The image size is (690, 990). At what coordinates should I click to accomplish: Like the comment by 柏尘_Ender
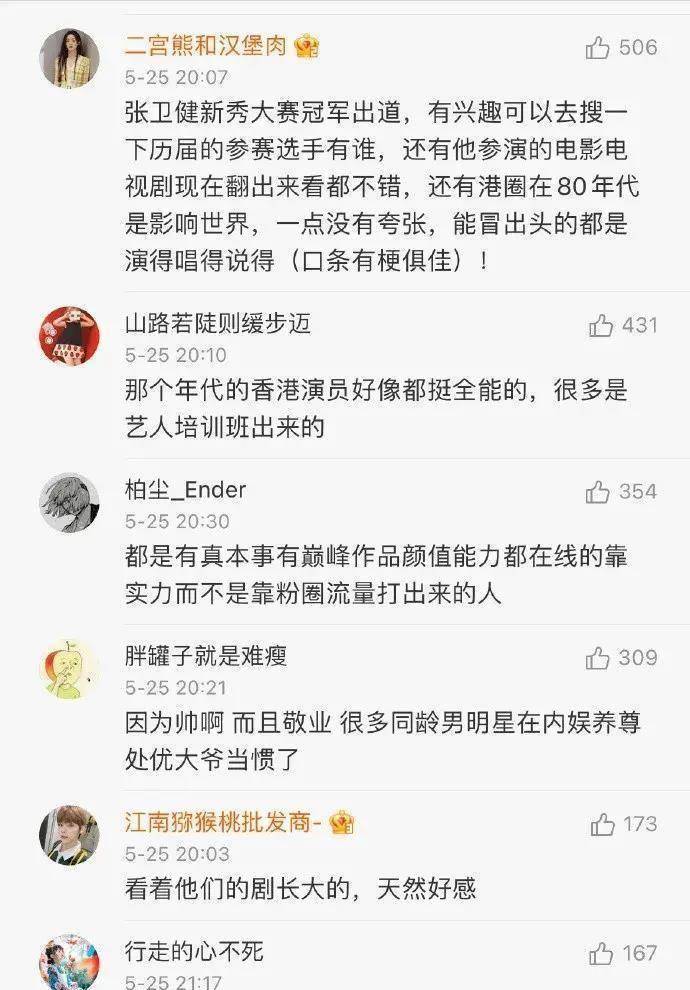coord(599,492)
